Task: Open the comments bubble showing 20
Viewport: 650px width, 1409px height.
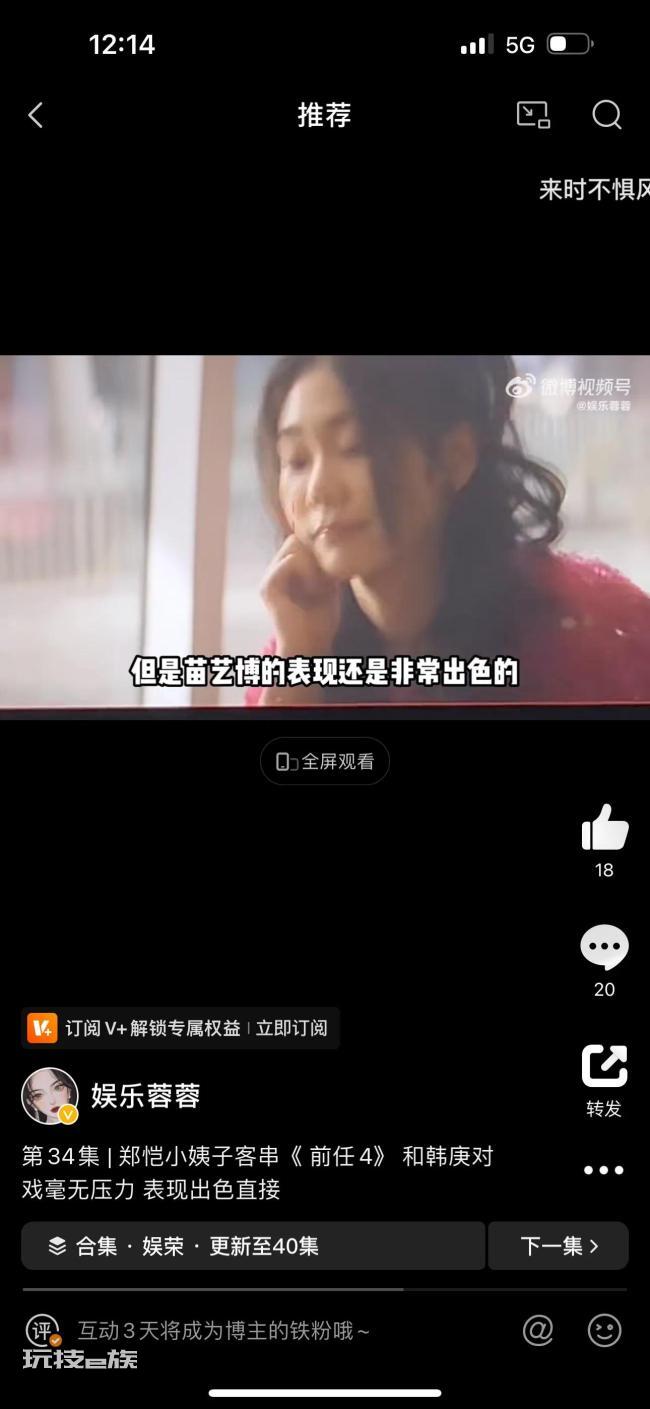Action: tap(604, 947)
